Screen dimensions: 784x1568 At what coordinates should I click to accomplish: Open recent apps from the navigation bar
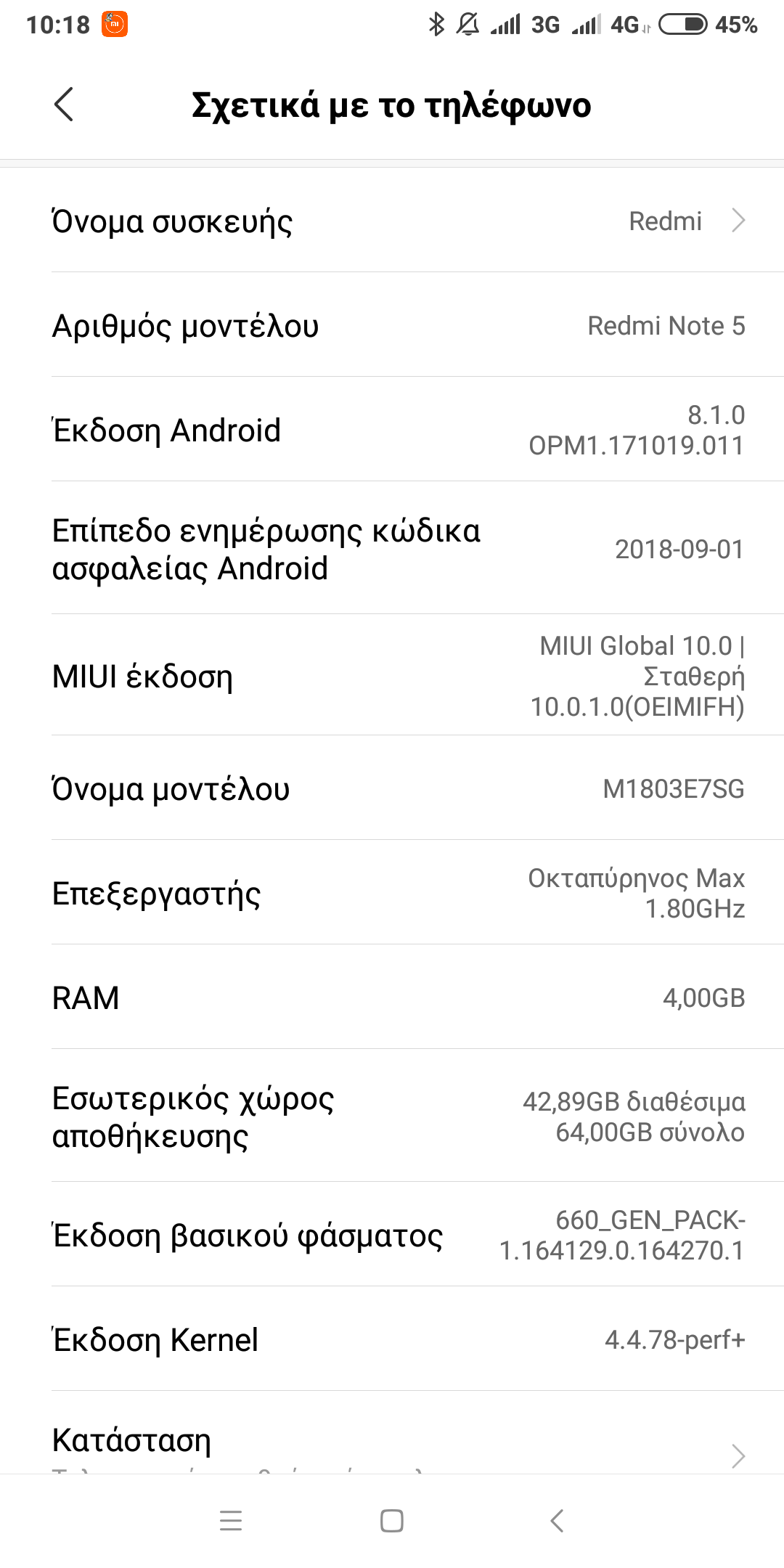pos(231,1521)
